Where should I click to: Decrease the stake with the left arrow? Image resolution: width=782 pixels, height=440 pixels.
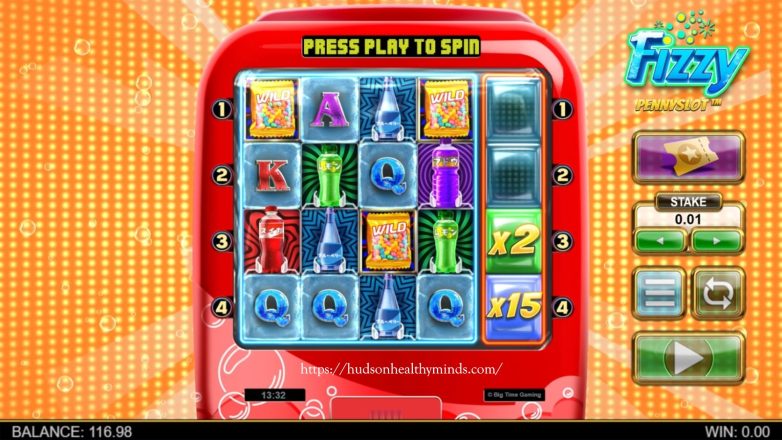tap(659, 241)
